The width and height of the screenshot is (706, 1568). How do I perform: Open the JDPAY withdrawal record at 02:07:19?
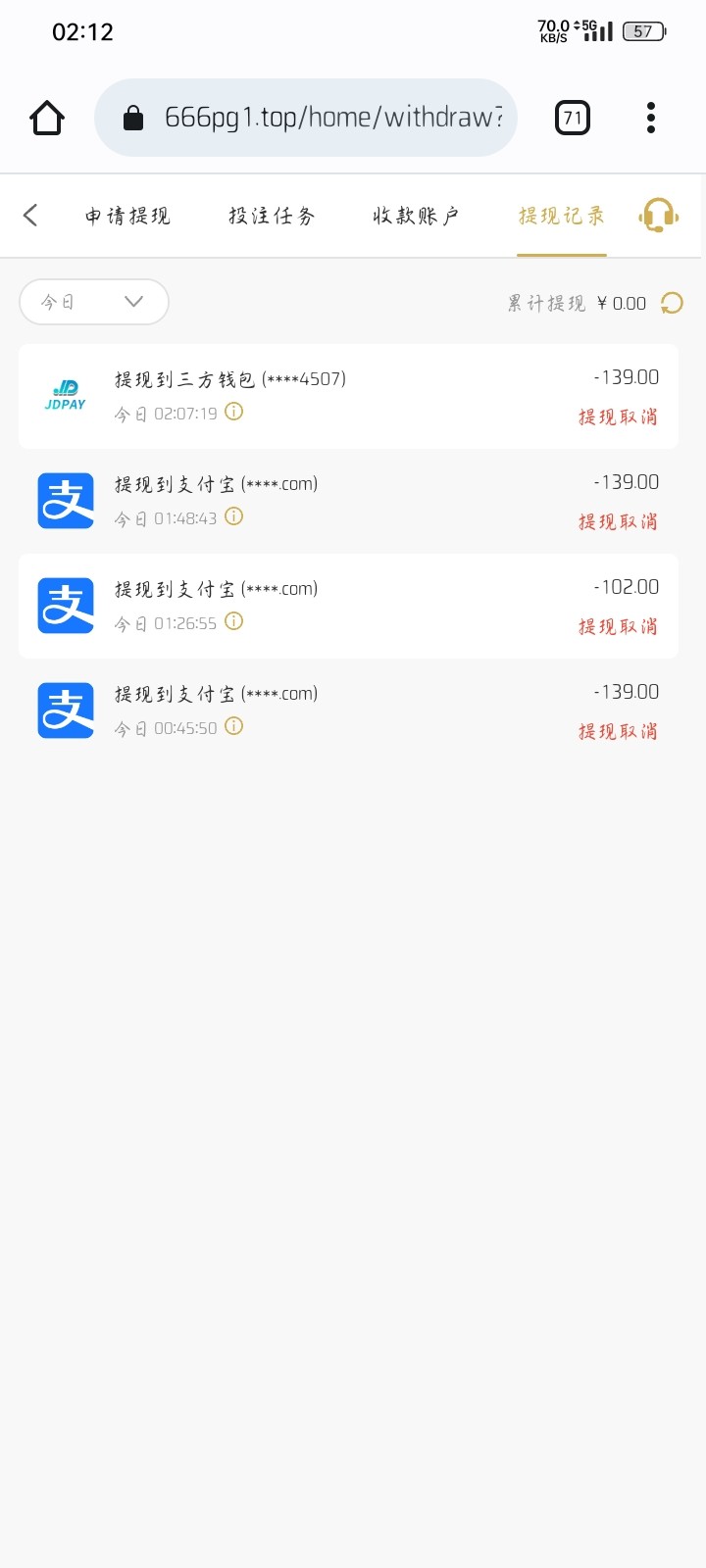point(348,396)
